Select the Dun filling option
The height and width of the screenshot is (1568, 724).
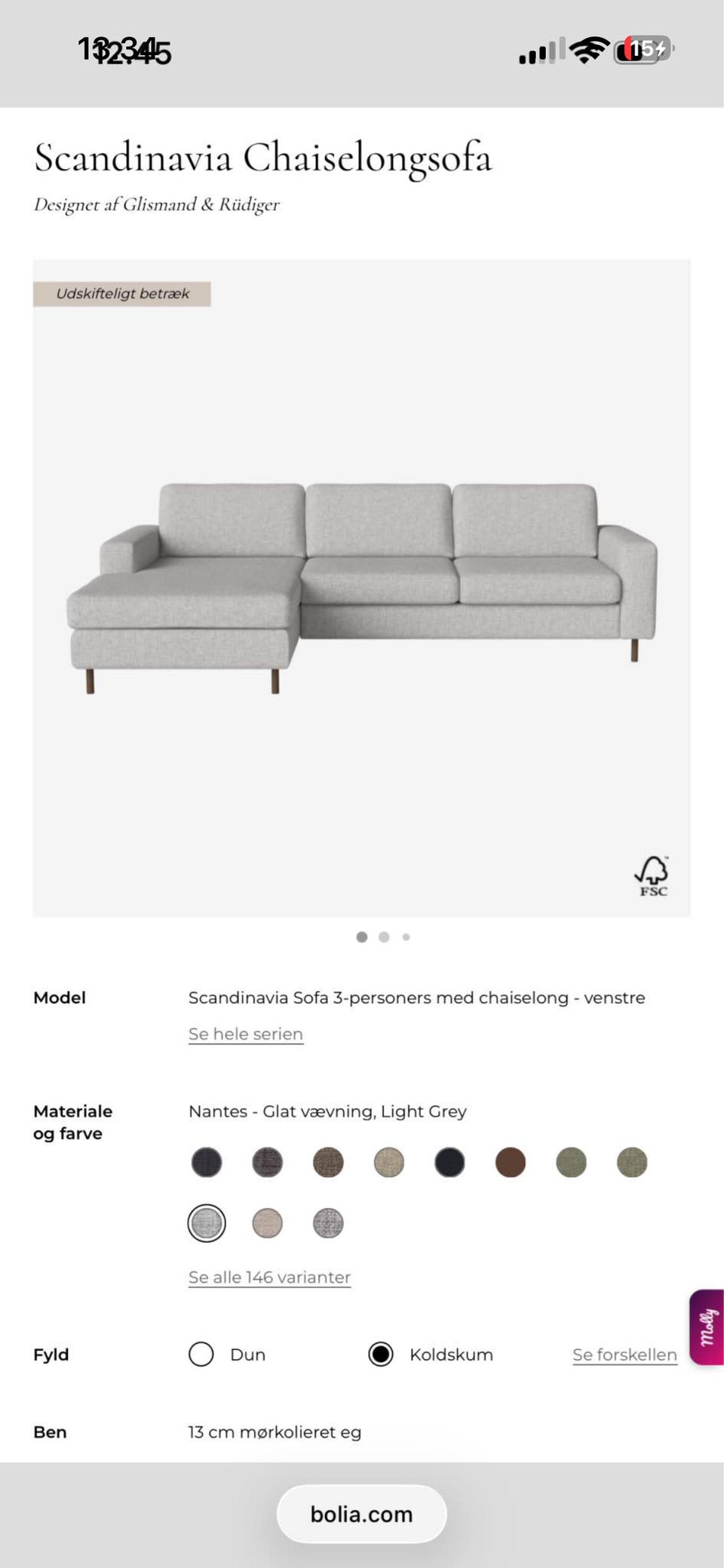[x=201, y=1354]
